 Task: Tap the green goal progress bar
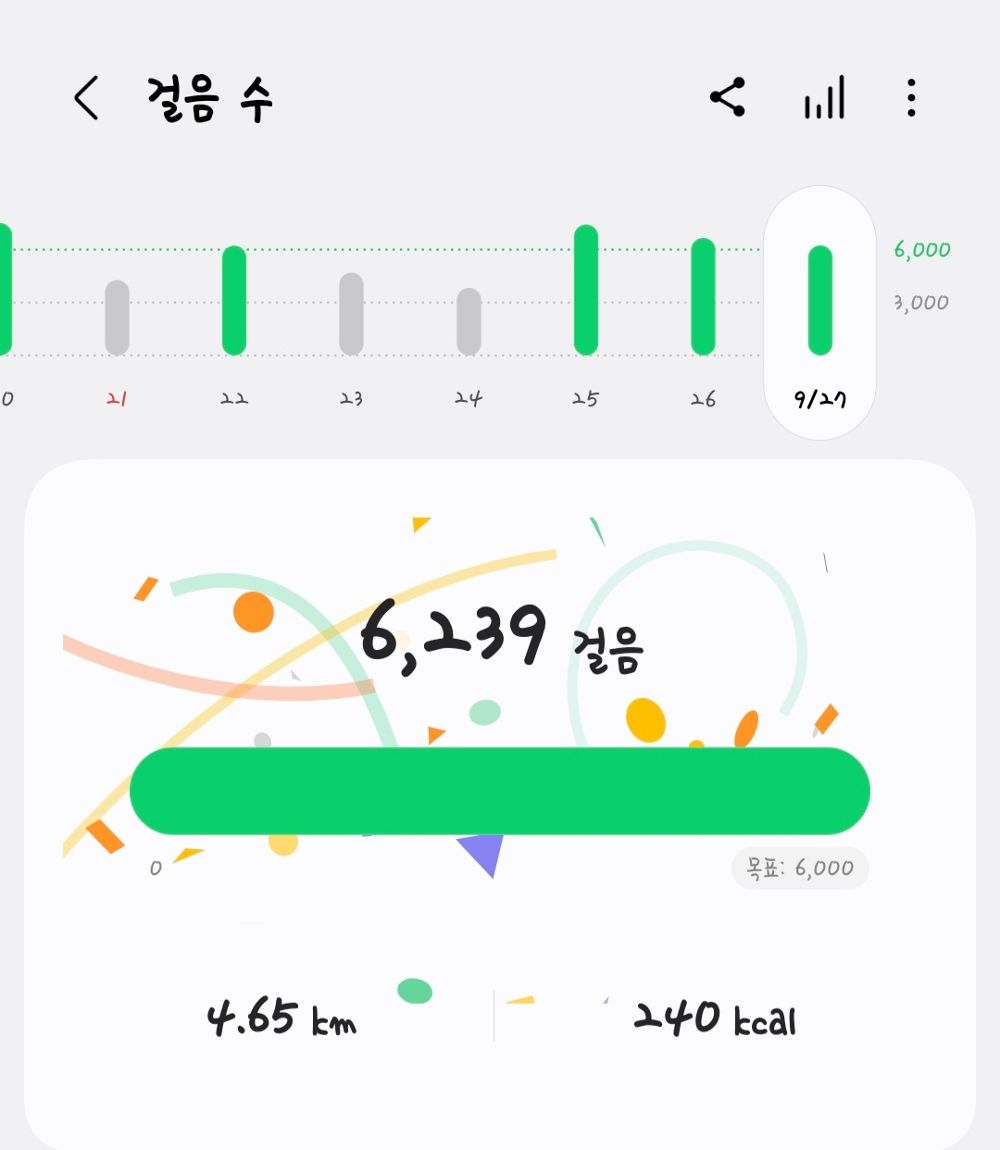500,790
